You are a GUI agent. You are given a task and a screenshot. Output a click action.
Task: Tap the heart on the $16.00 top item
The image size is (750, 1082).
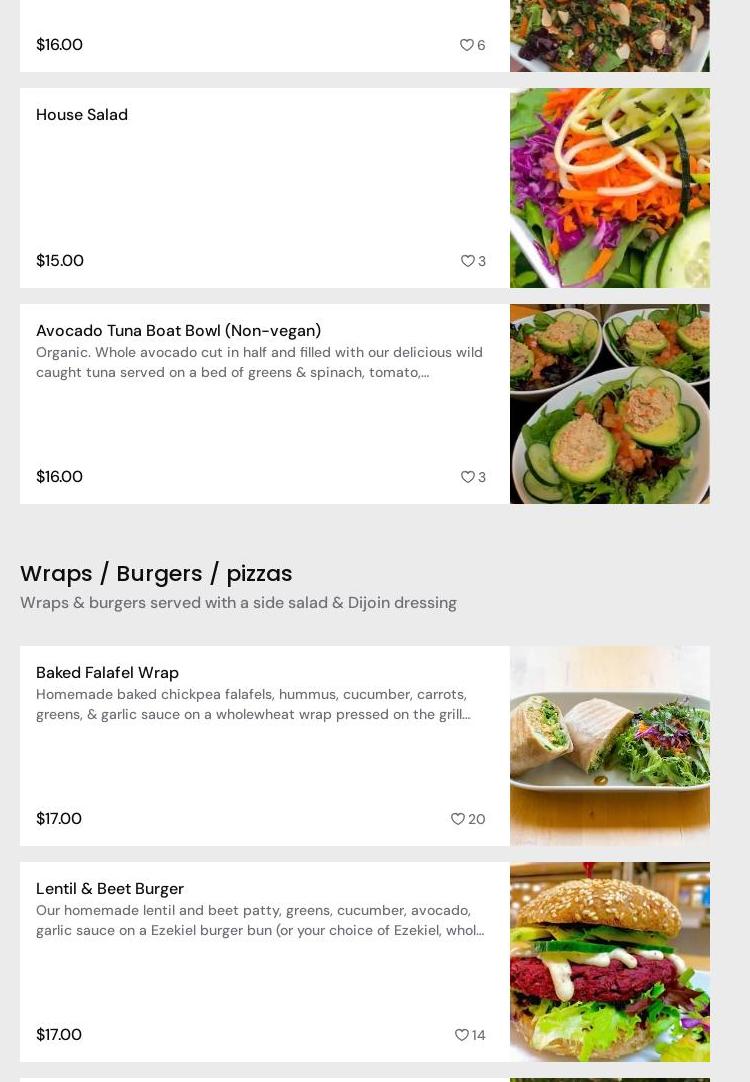point(466,45)
